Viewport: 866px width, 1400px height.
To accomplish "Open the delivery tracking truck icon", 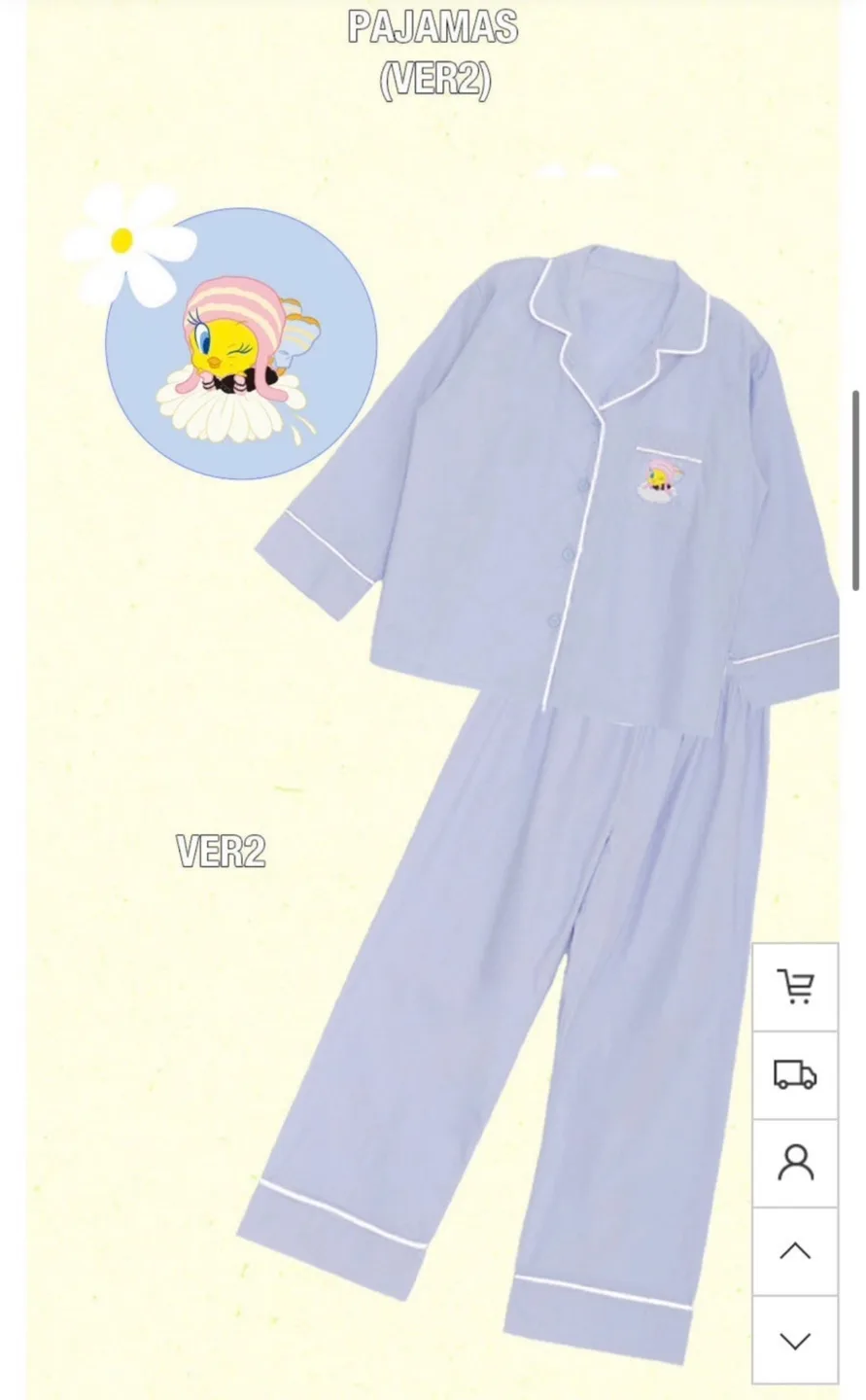I will (795, 1075).
